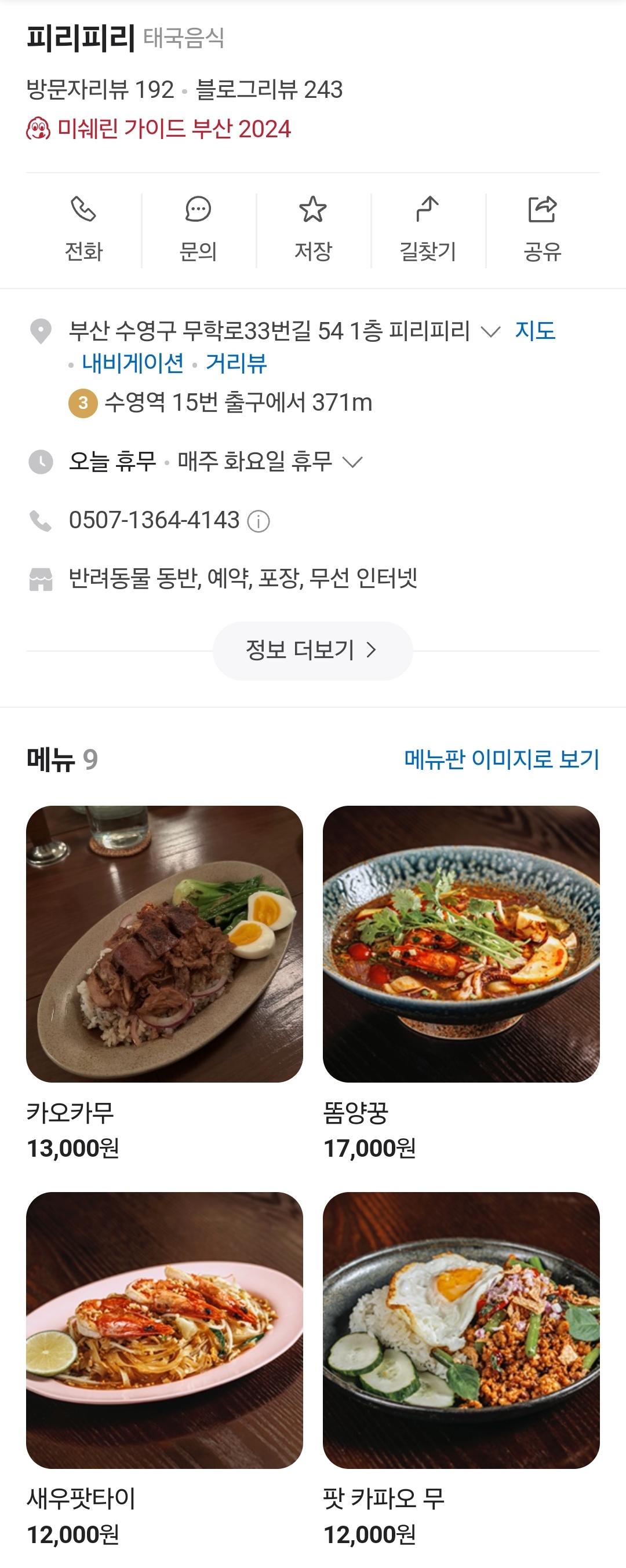Share this restaurant via 공유
This screenshot has height=1568, width=626.
click(x=542, y=229)
